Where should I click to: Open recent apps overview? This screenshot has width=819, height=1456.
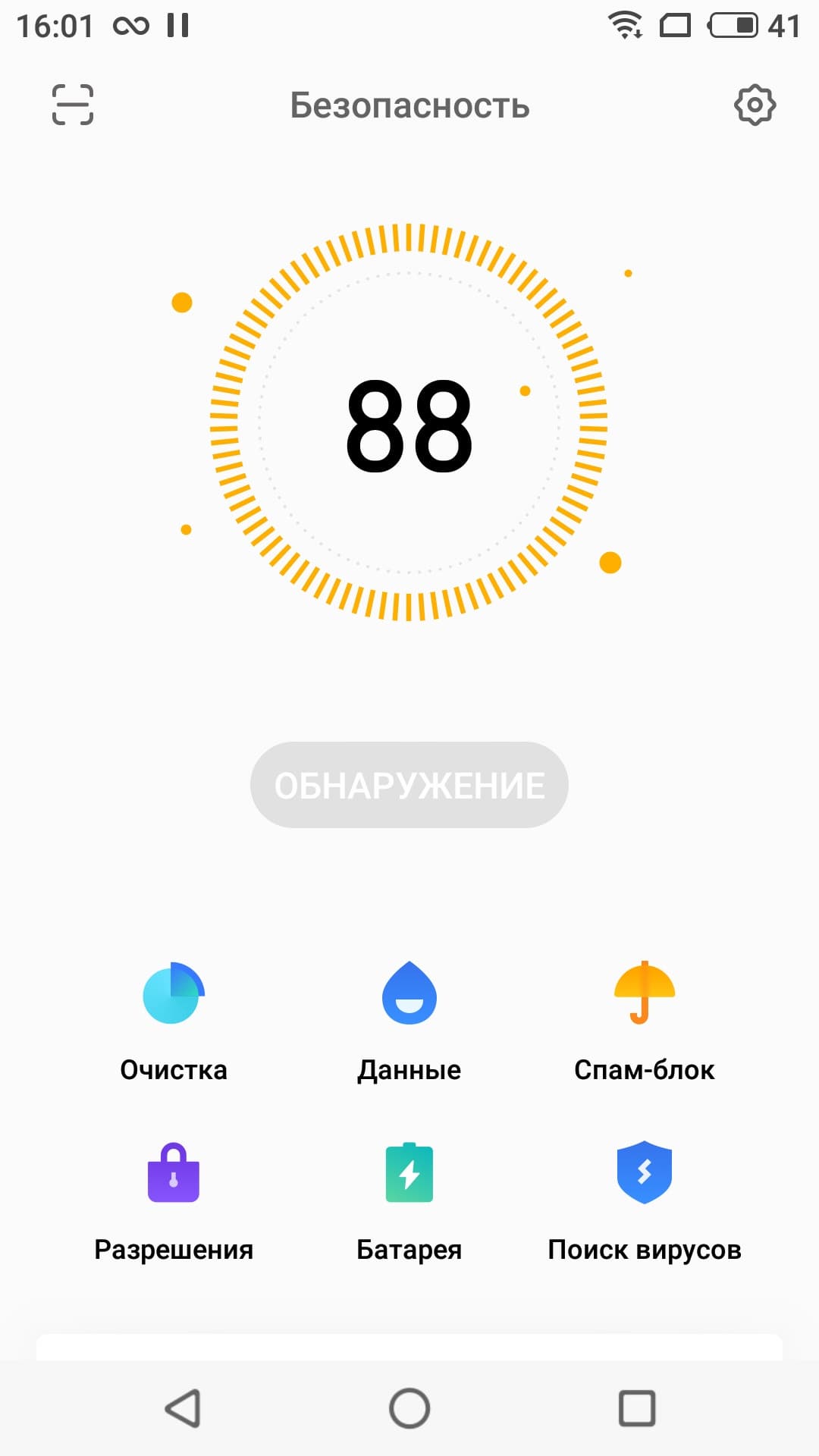(637, 1408)
